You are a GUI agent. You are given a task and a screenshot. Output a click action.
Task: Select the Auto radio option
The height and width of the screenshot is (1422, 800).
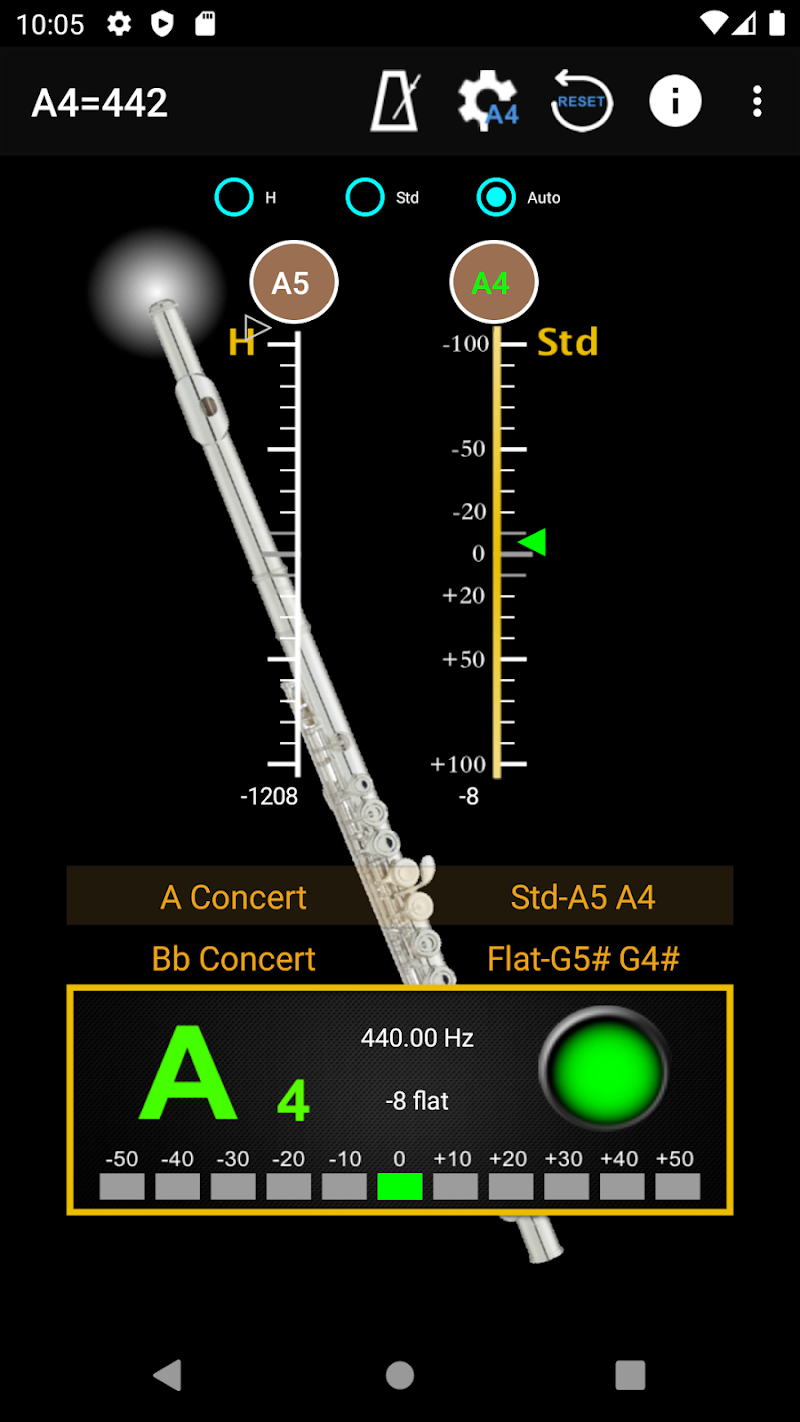pos(497,197)
